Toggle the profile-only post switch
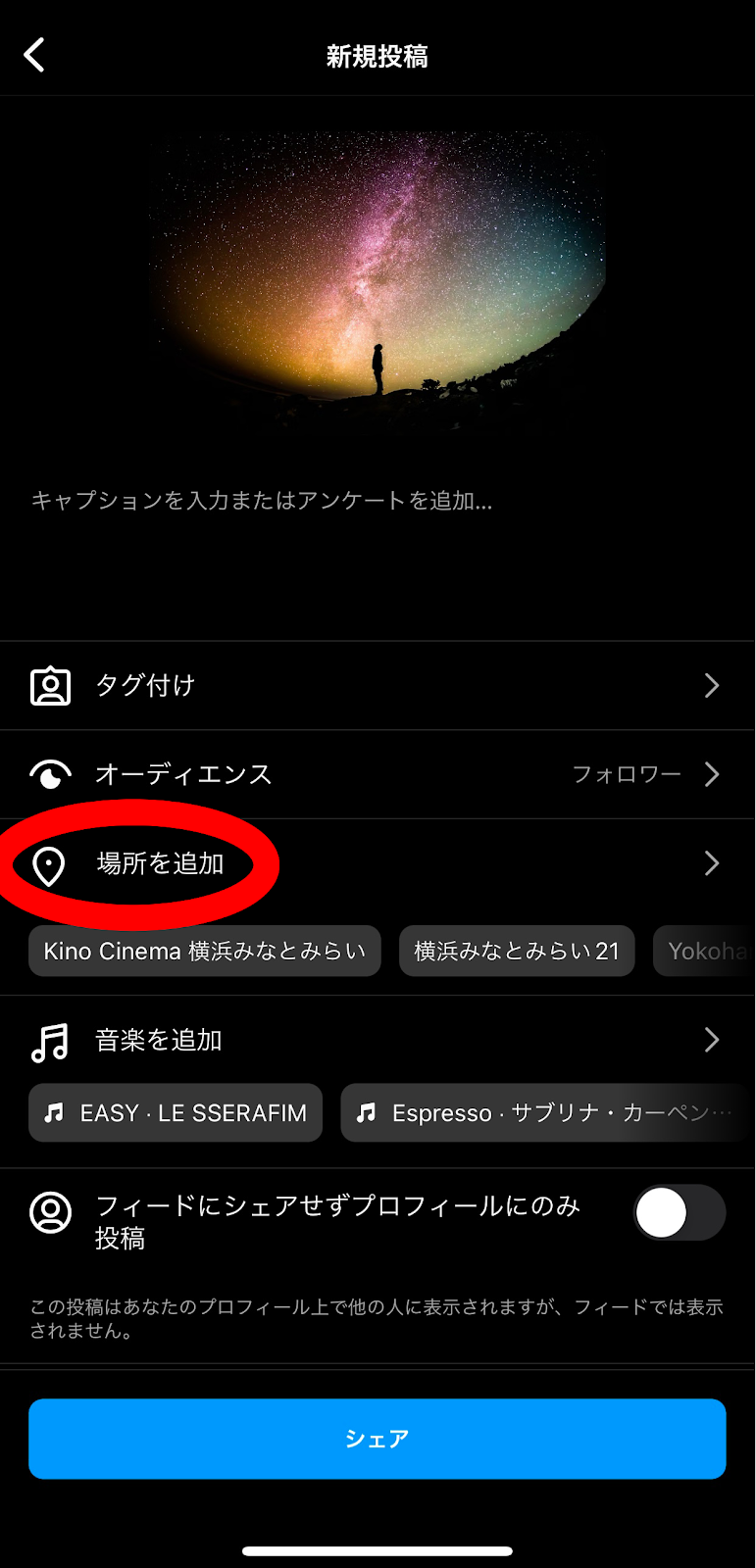The image size is (756, 1568). (679, 1213)
